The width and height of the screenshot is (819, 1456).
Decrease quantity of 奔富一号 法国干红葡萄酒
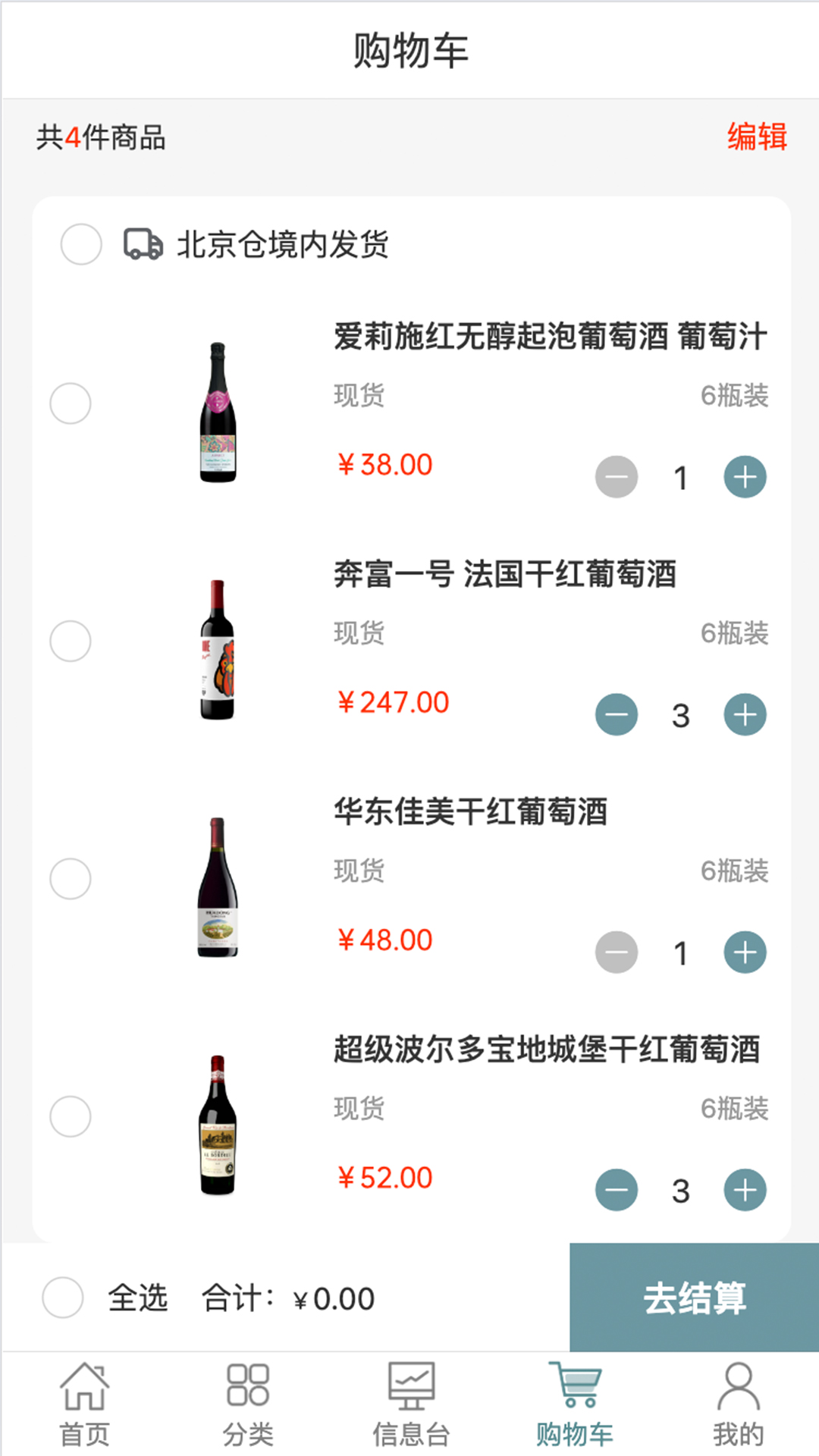617,714
